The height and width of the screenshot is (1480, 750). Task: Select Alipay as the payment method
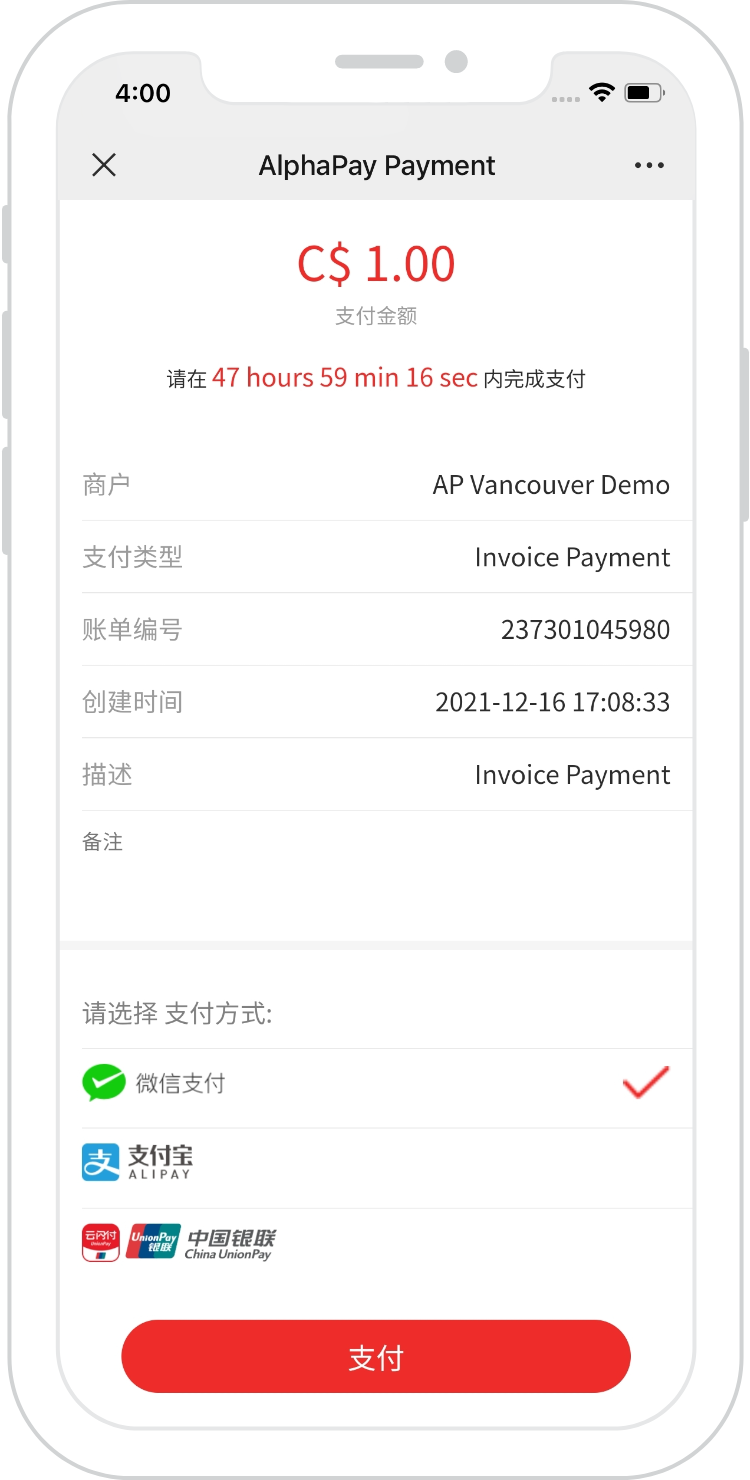pyautogui.click(x=375, y=1161)
